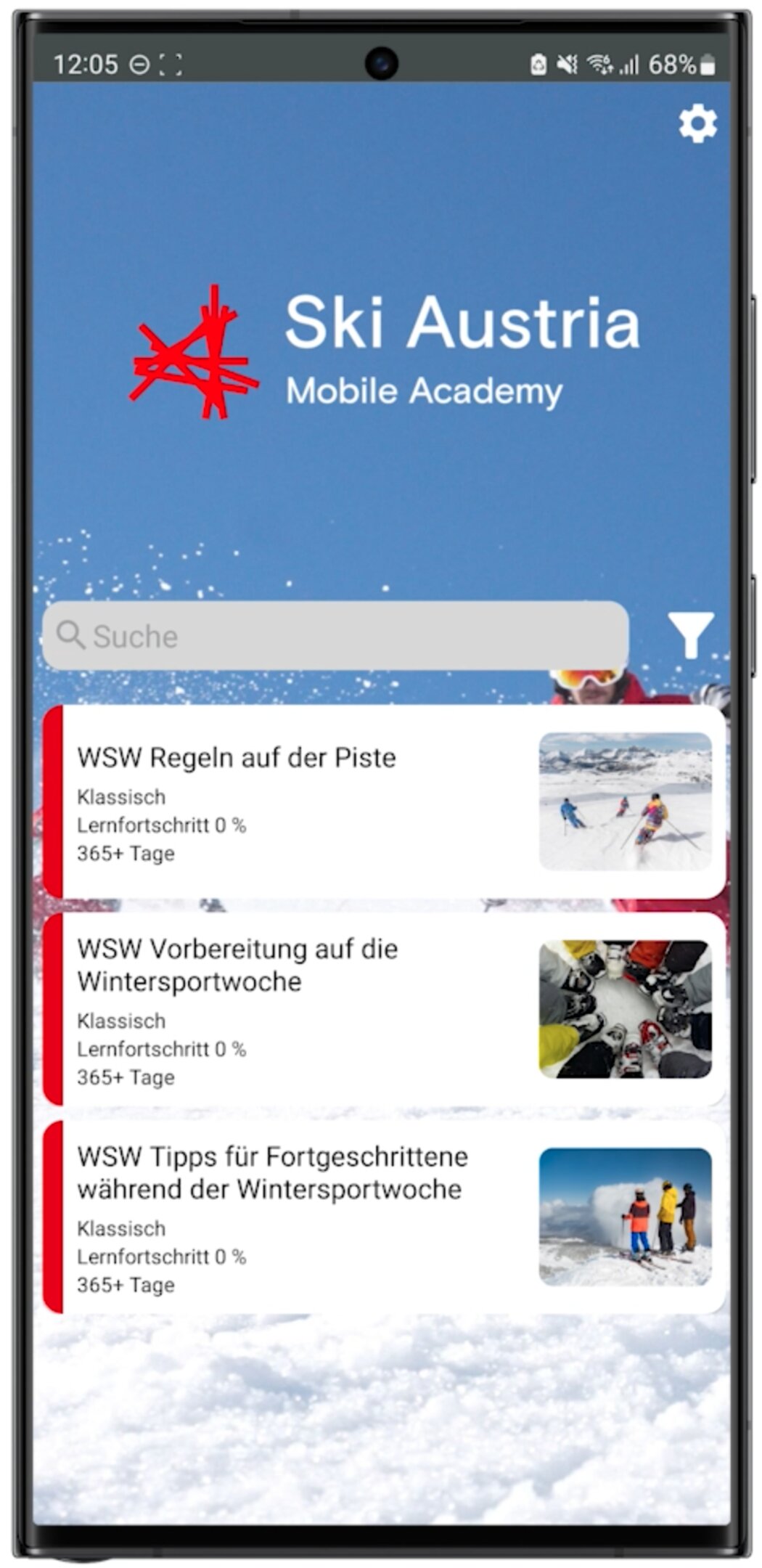The height and width of the screenshot is (1568, 762).
Task: Tap the Suche search field
Action: coord(335,635)
